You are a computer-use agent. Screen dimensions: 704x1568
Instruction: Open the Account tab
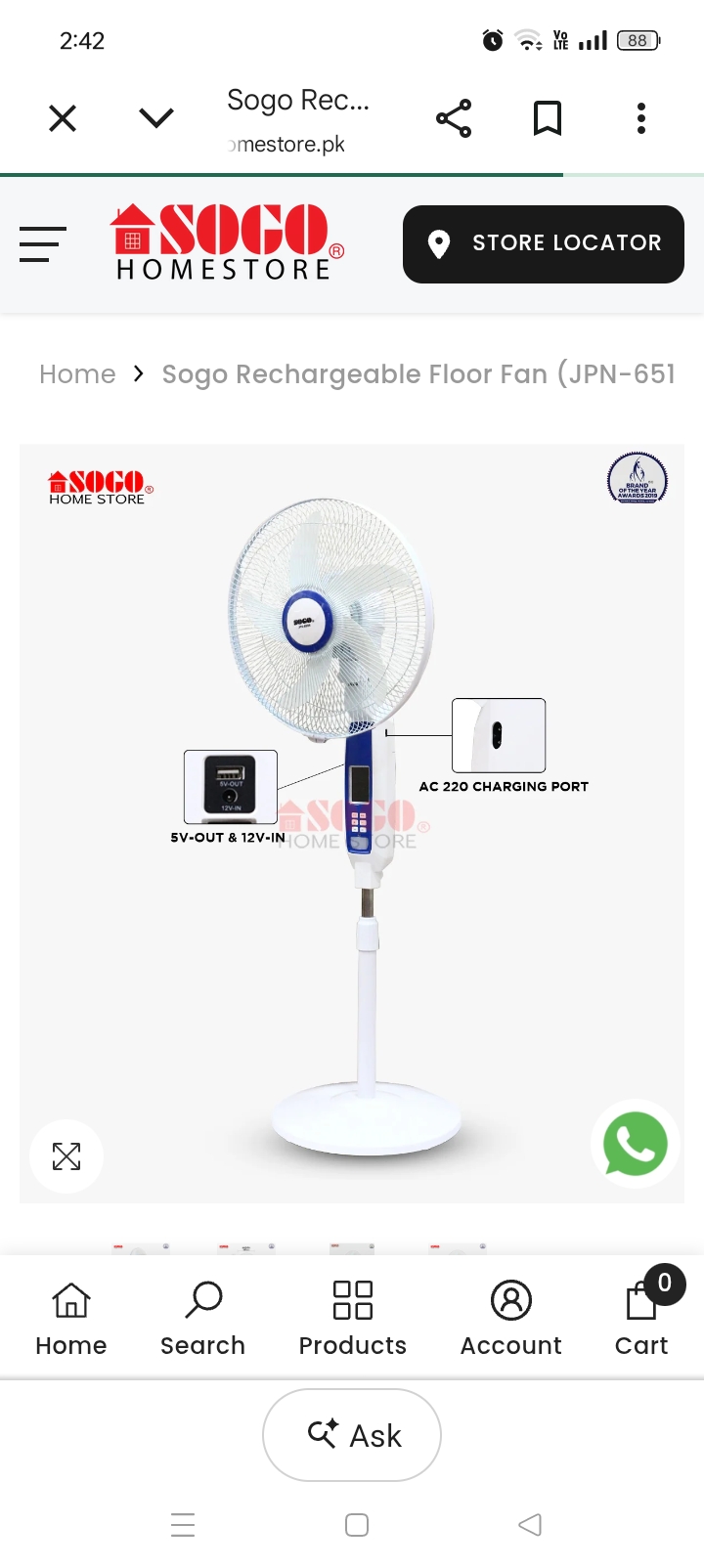pyautogui.click(x=511, y=1319)
